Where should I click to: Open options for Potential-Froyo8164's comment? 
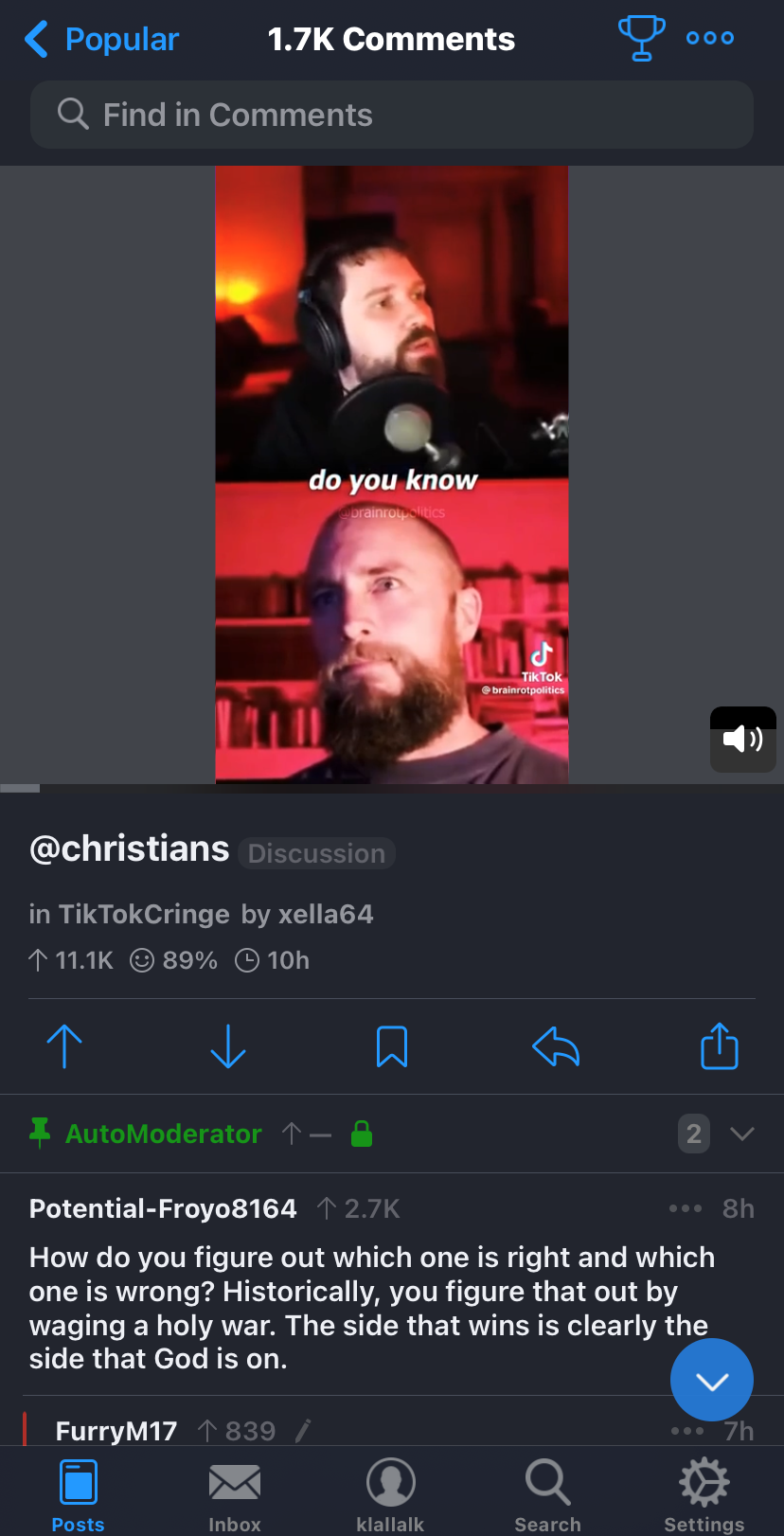point(686,1208)
